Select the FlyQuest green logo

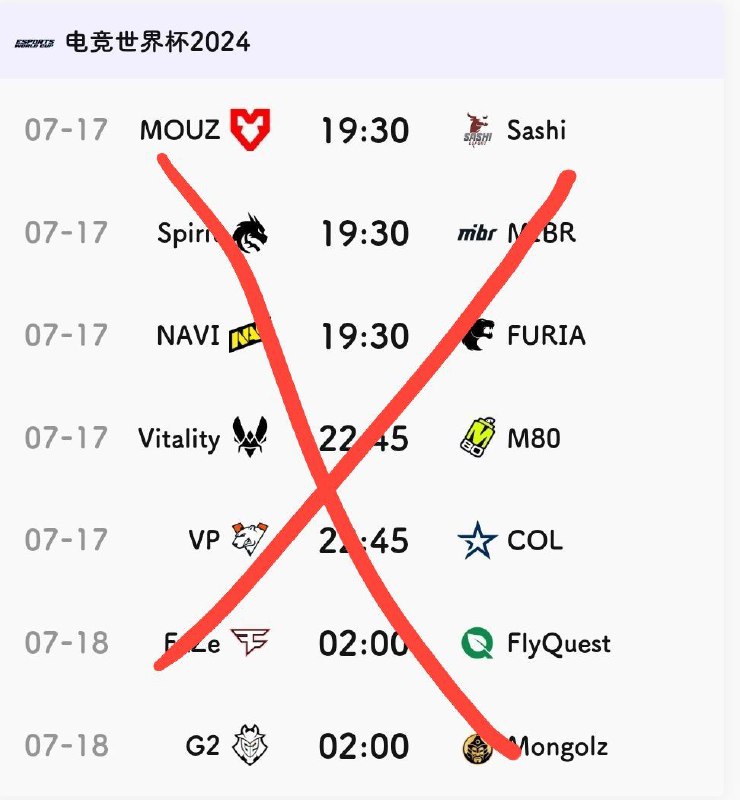479,644
